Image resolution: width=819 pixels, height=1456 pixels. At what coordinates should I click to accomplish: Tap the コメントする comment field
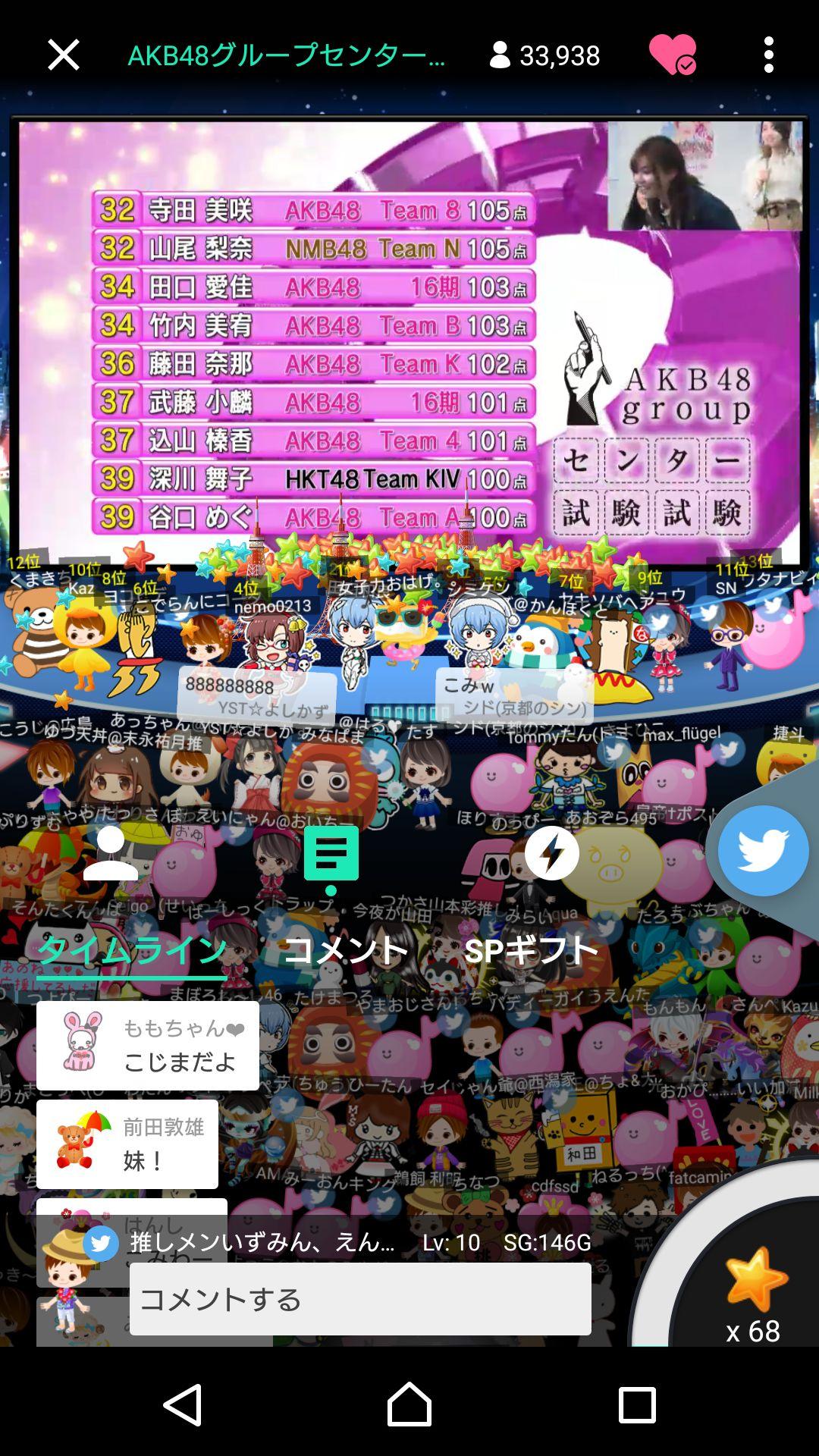click(x=360, y=1299)
